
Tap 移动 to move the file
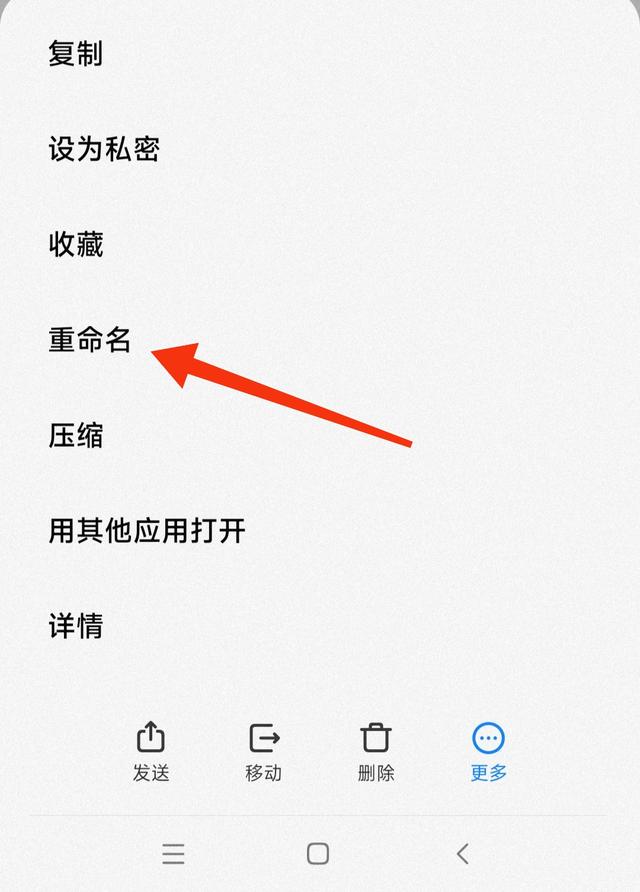tap(264, 751)
